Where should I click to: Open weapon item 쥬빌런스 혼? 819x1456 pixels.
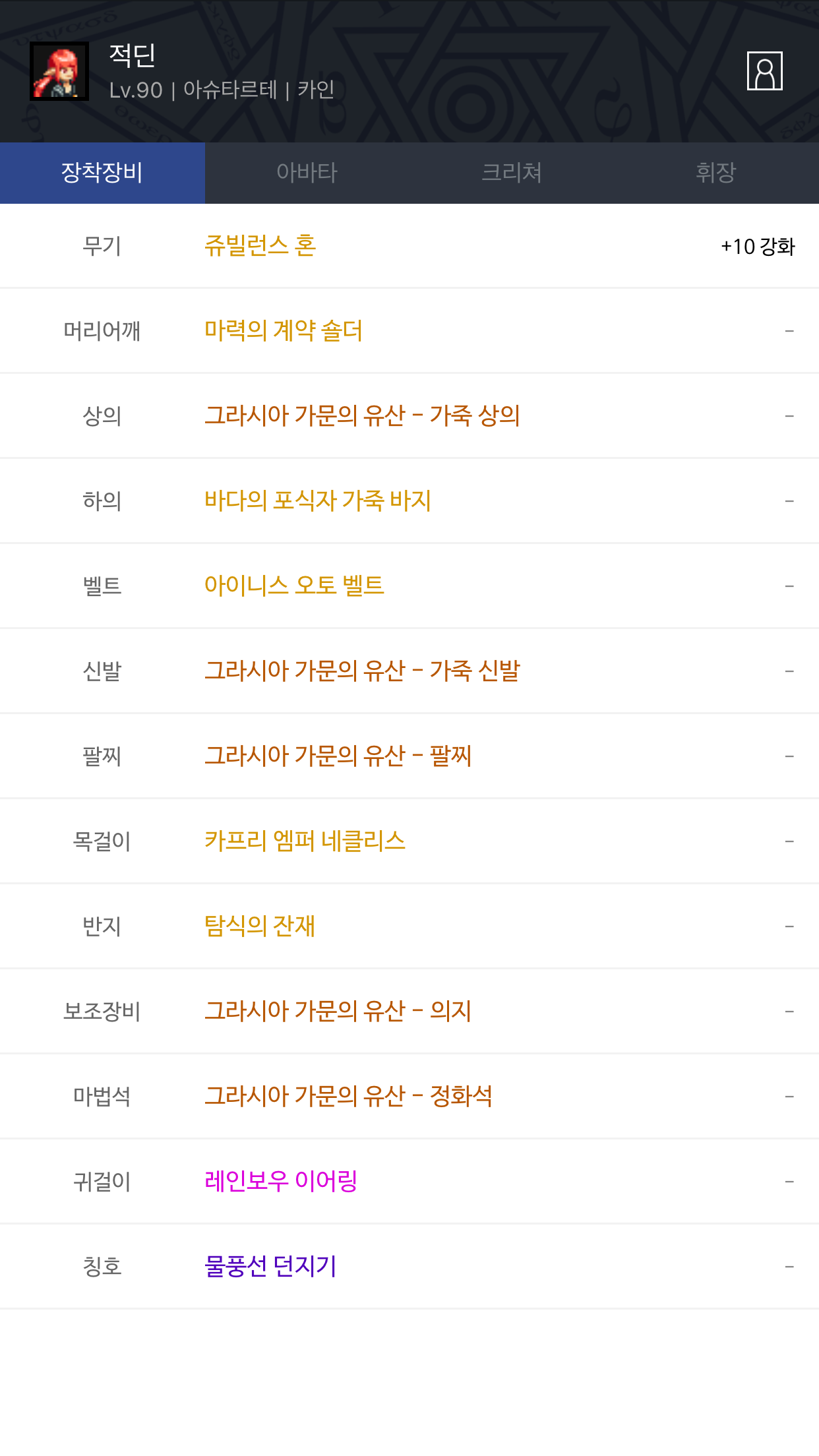click(260, 246)
